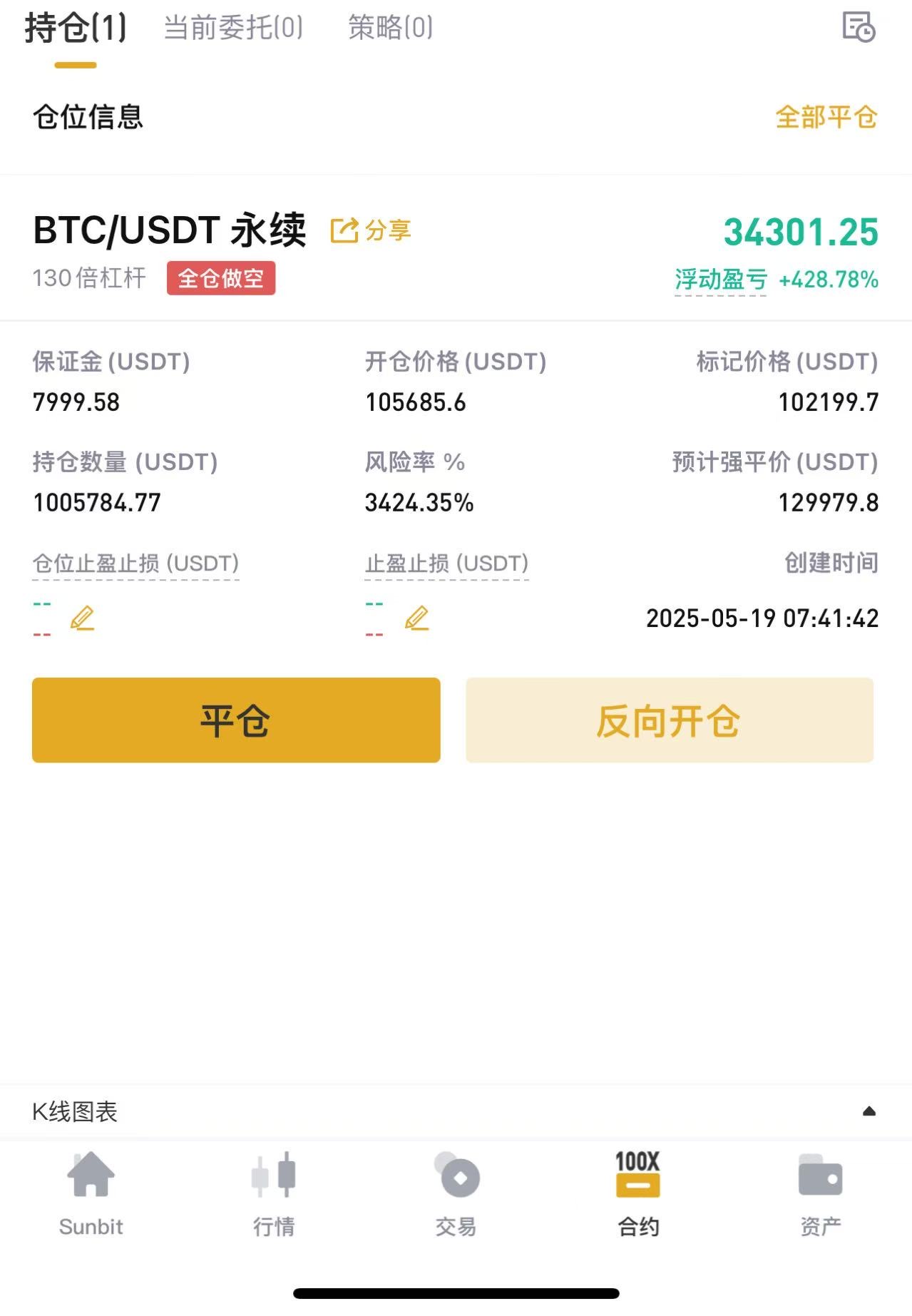Tap the 平仓 button
The image size is (912, 1316).
click(236, 720)
